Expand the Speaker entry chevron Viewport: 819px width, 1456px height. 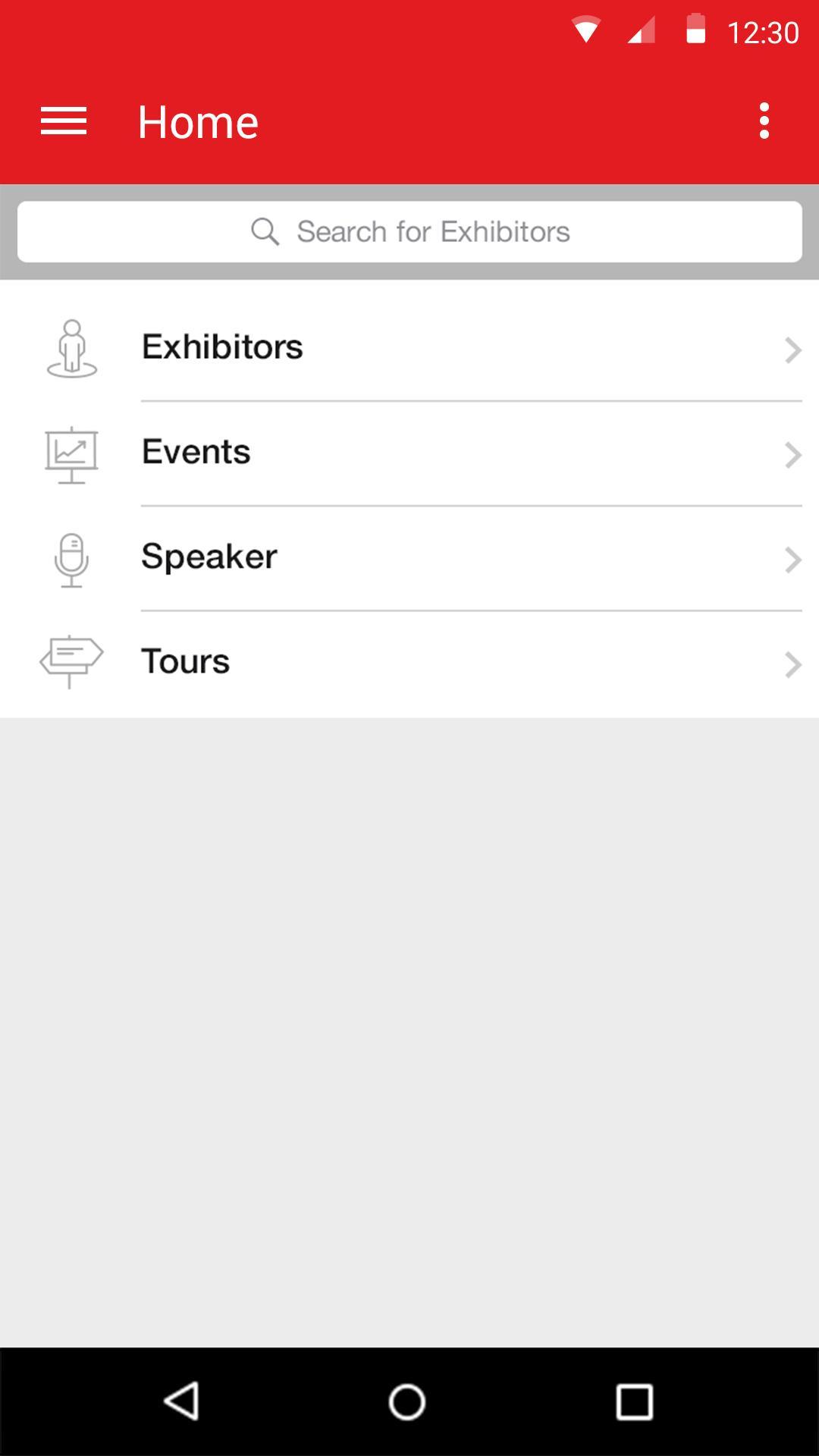[792, 560]
